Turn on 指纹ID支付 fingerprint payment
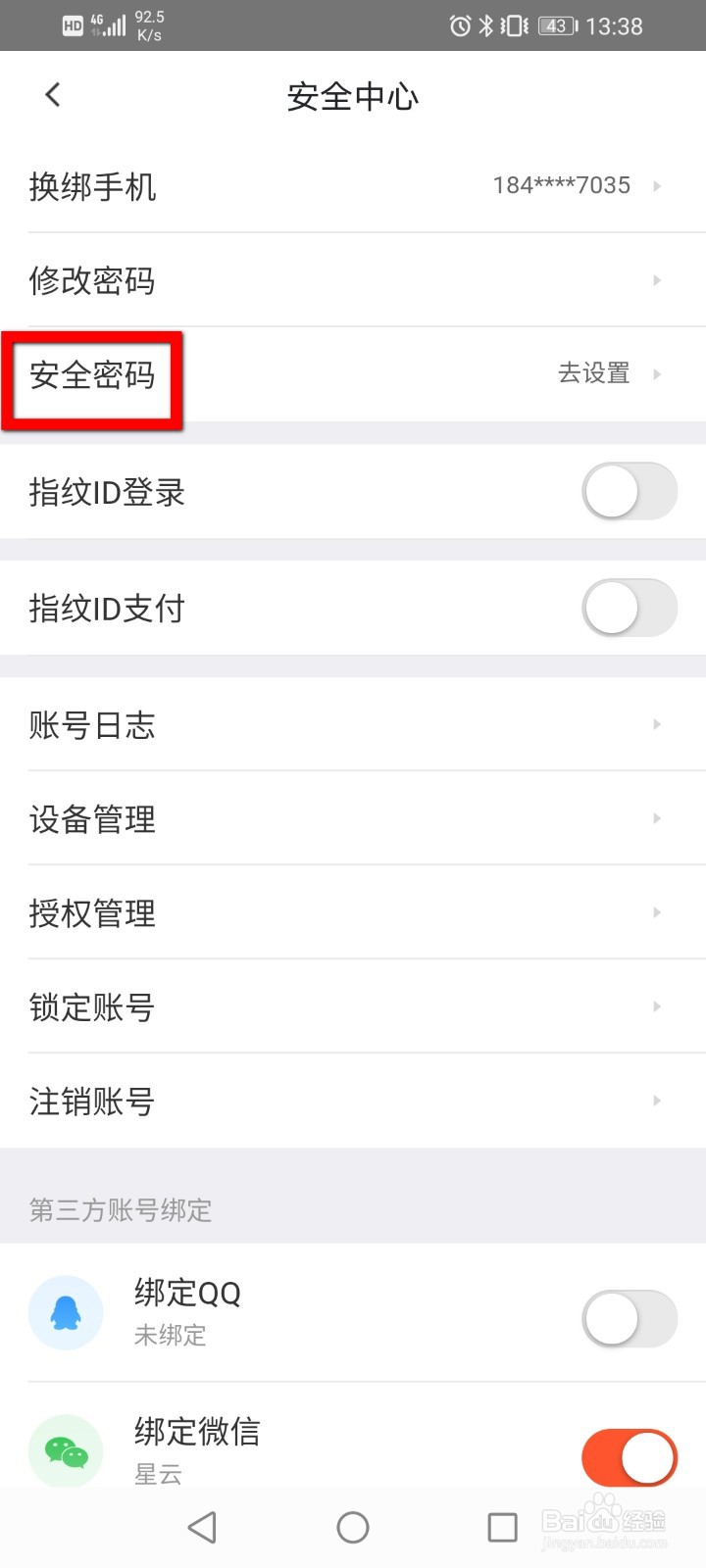The image size is (706, 1568). pyautogui.click(x=630, y=608)
